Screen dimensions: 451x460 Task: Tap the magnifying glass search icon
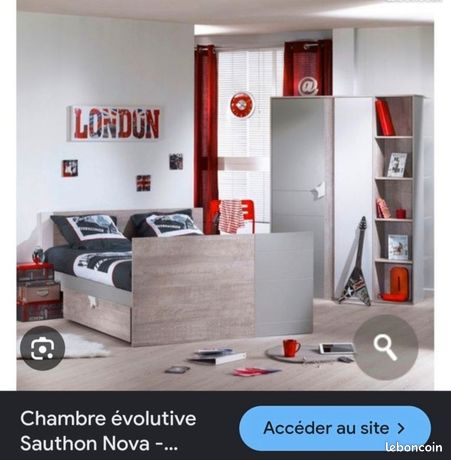385,347
